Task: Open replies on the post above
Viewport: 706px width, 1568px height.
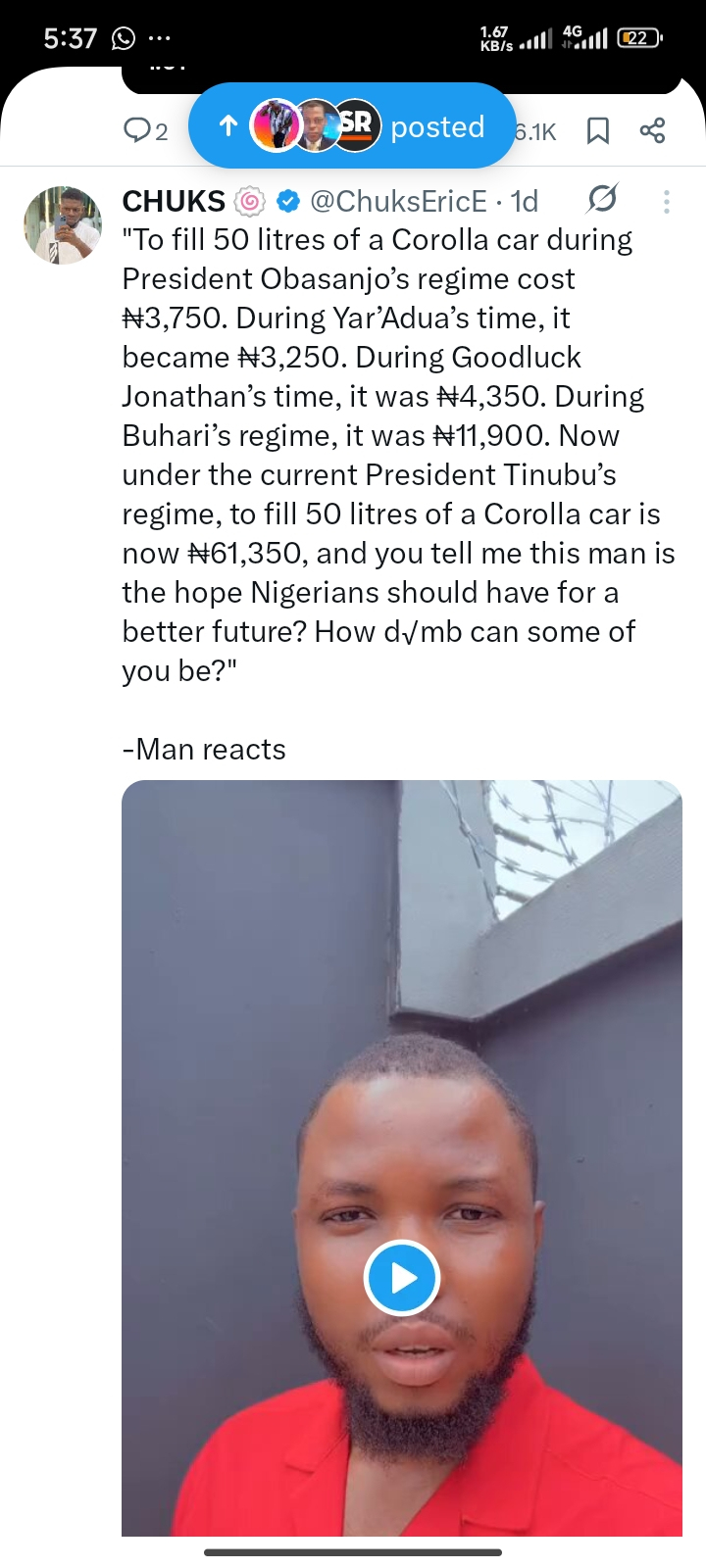Action: [x=145, y=130]
